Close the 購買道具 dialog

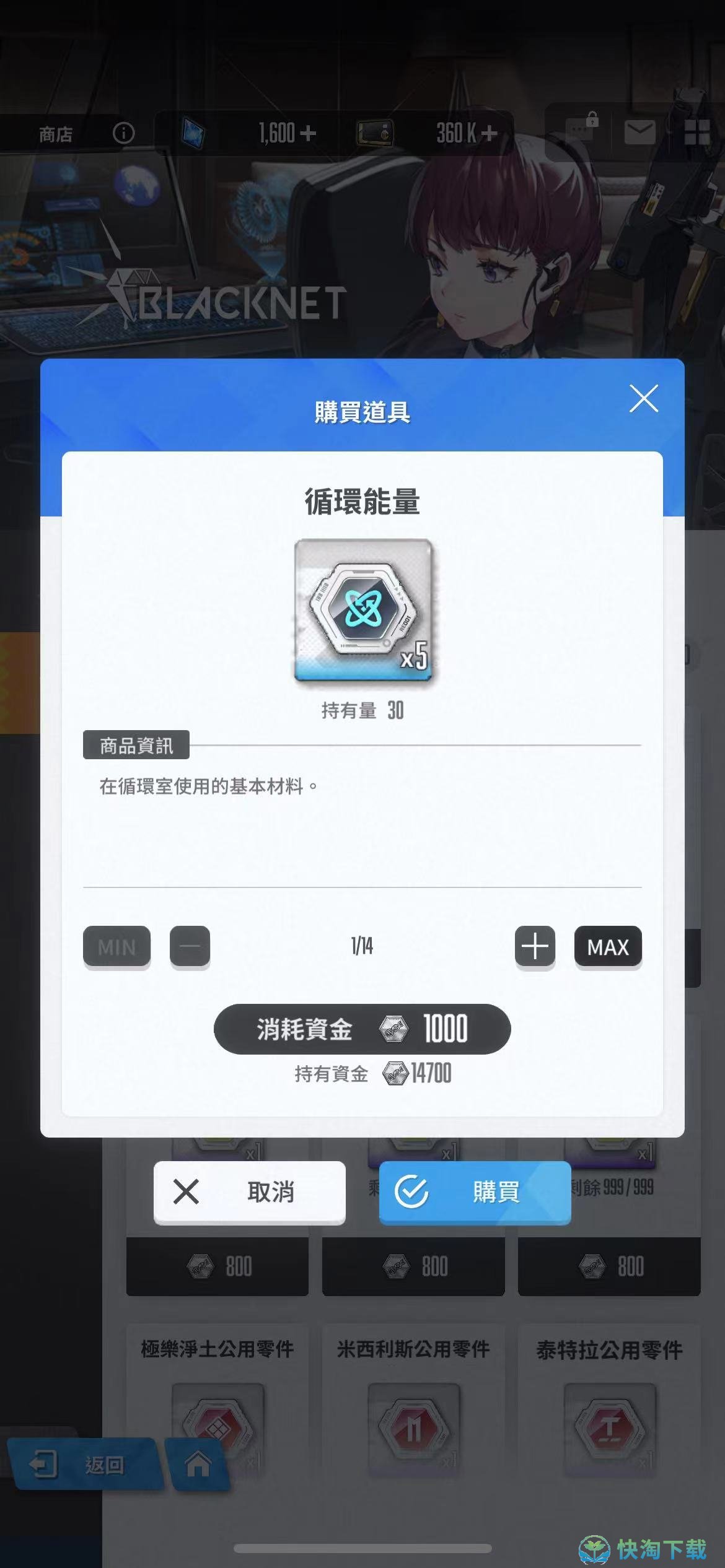tap(643, 398)
